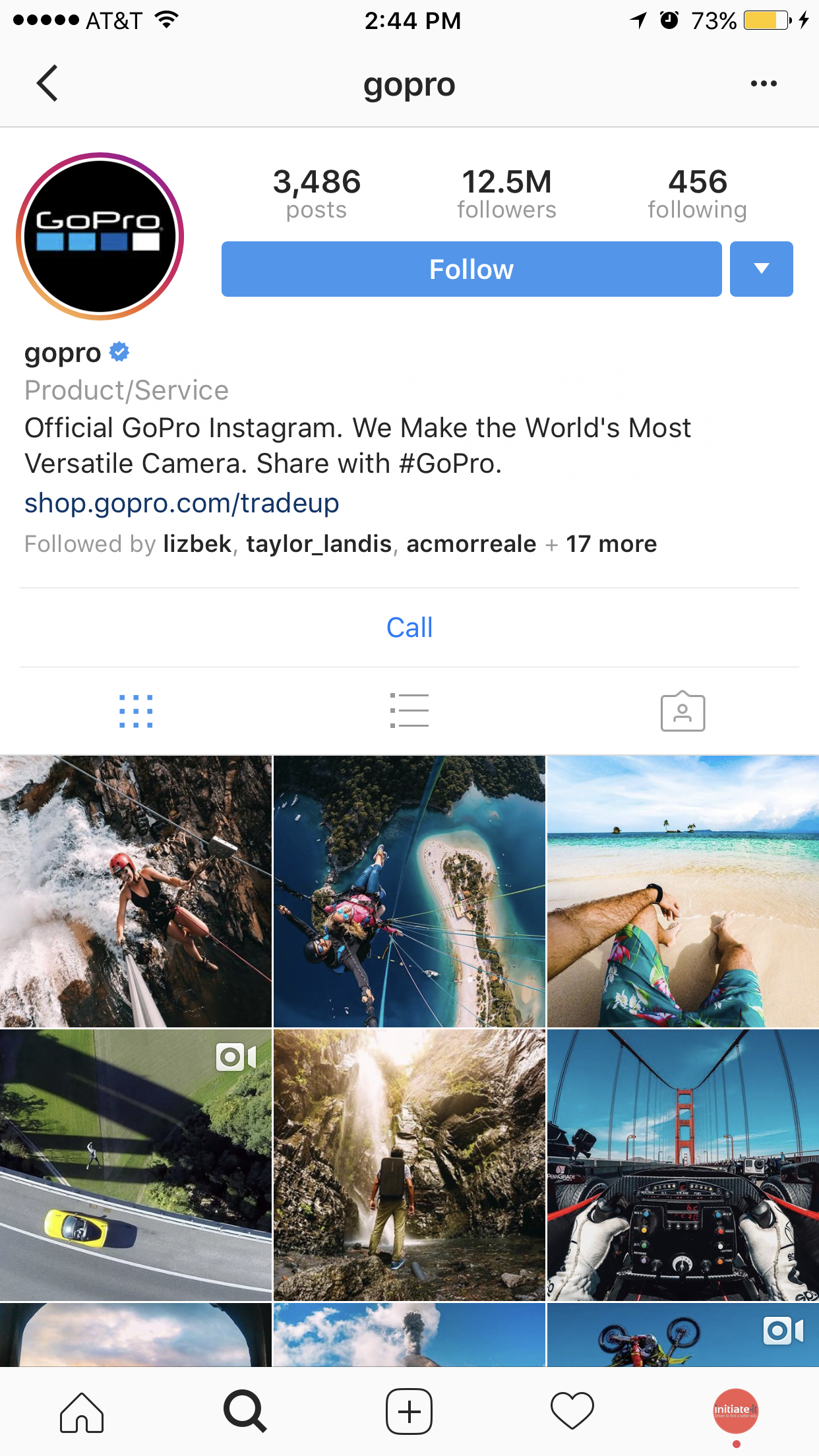Viewport: 819px width, 1456px height.
Task: Go back from the gopro profile
Action: coord(47,83)
